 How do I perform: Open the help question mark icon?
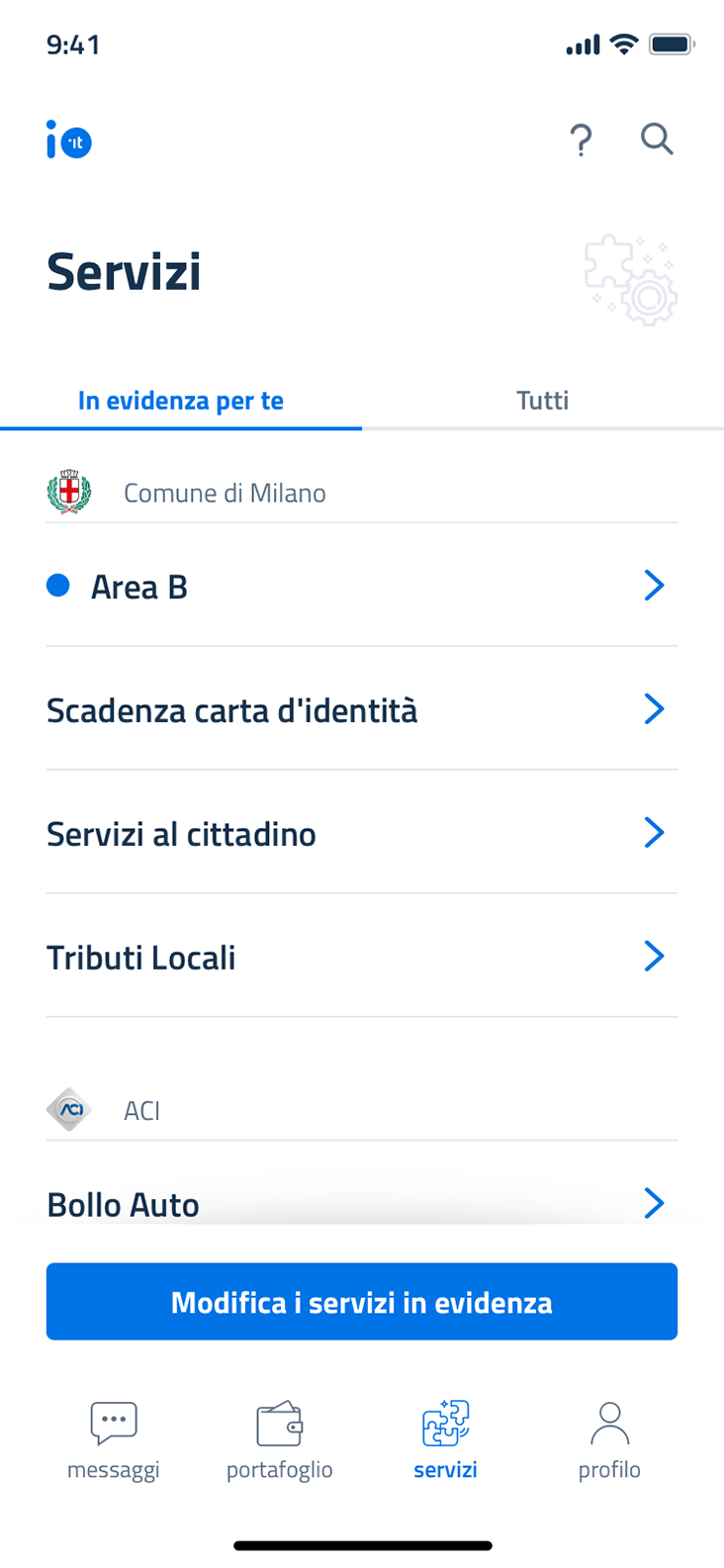tap(581, 140)
